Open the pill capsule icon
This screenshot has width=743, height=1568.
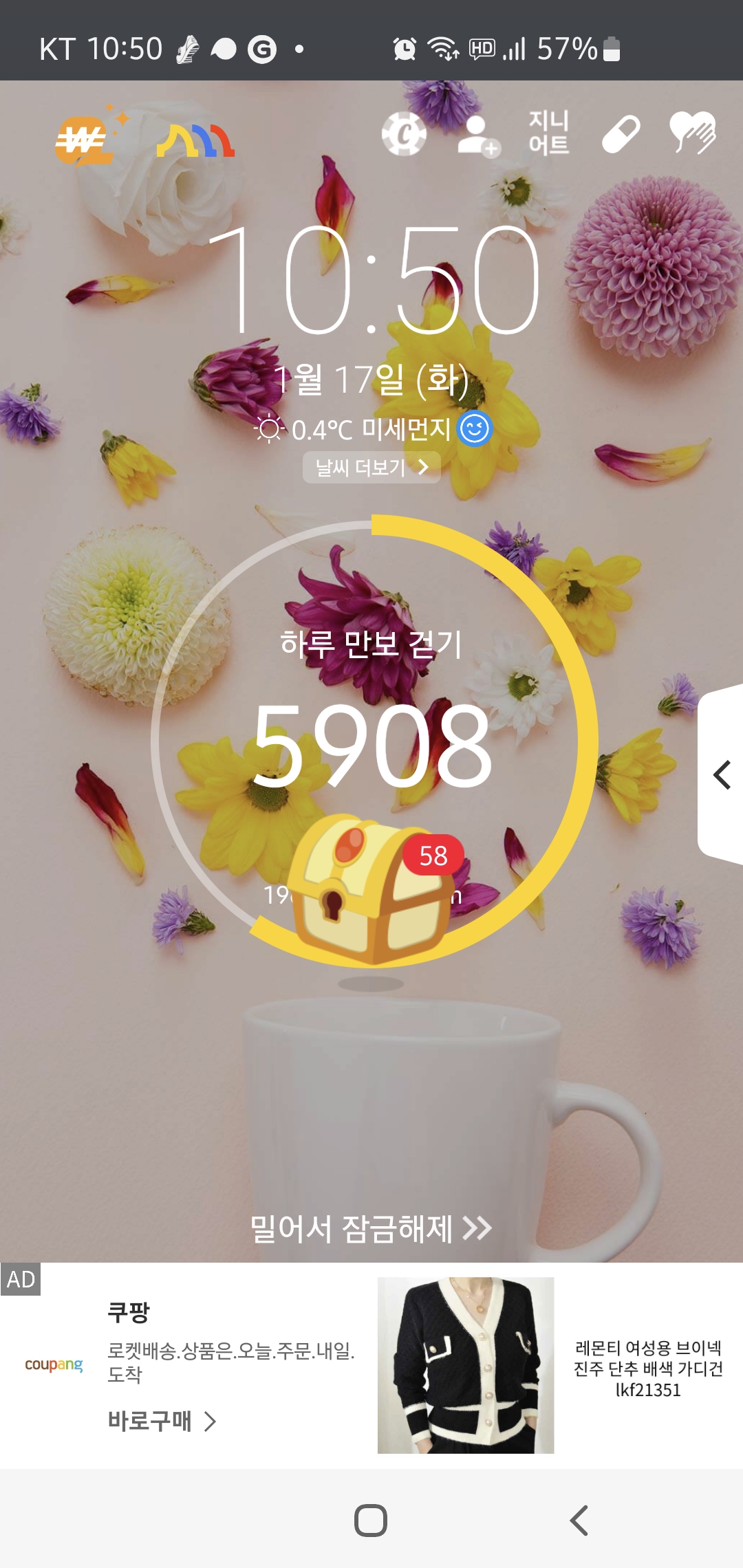[x=621, y=134]
